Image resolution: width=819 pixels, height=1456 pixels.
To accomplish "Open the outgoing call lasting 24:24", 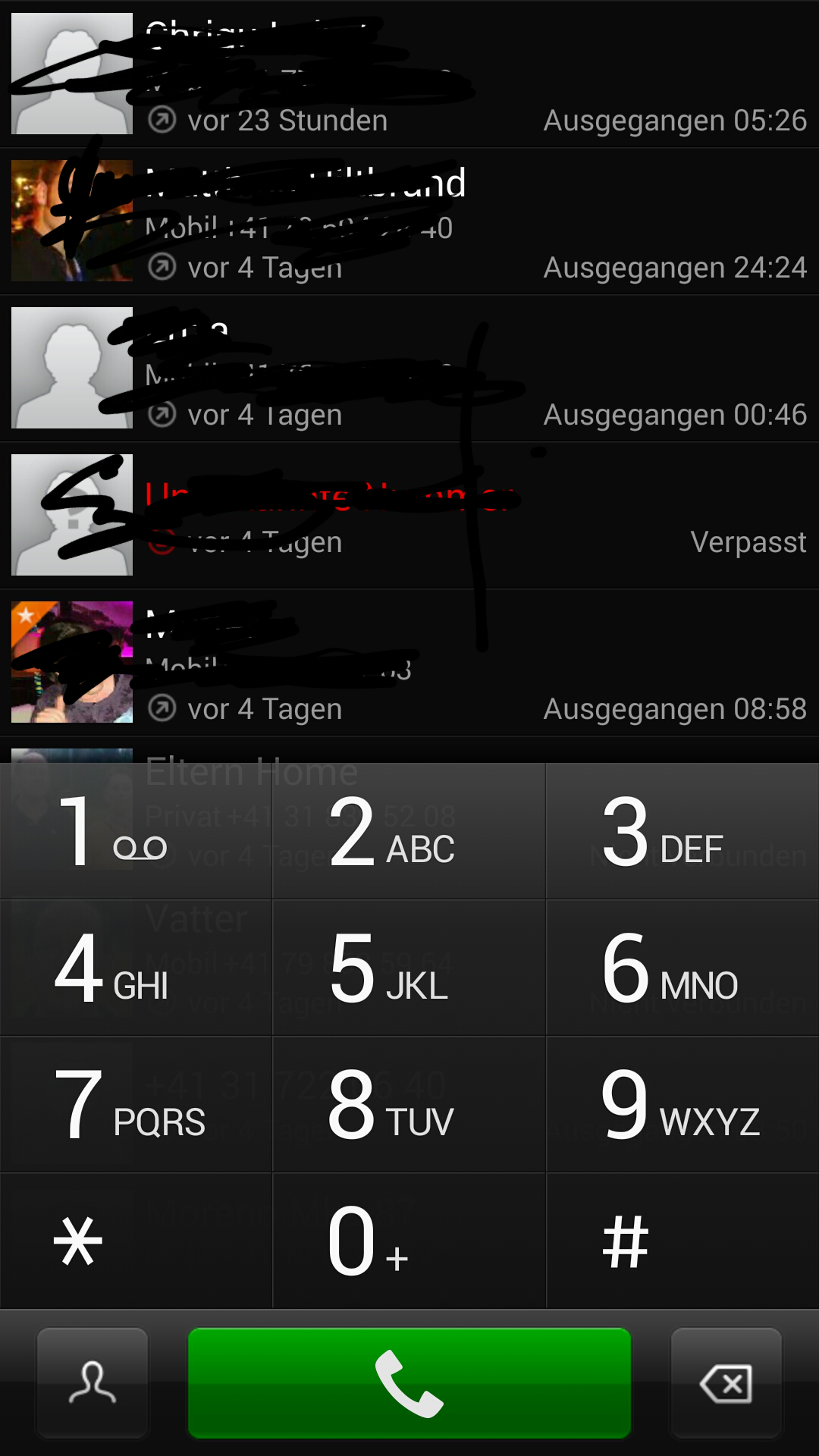I will [409, 221].
